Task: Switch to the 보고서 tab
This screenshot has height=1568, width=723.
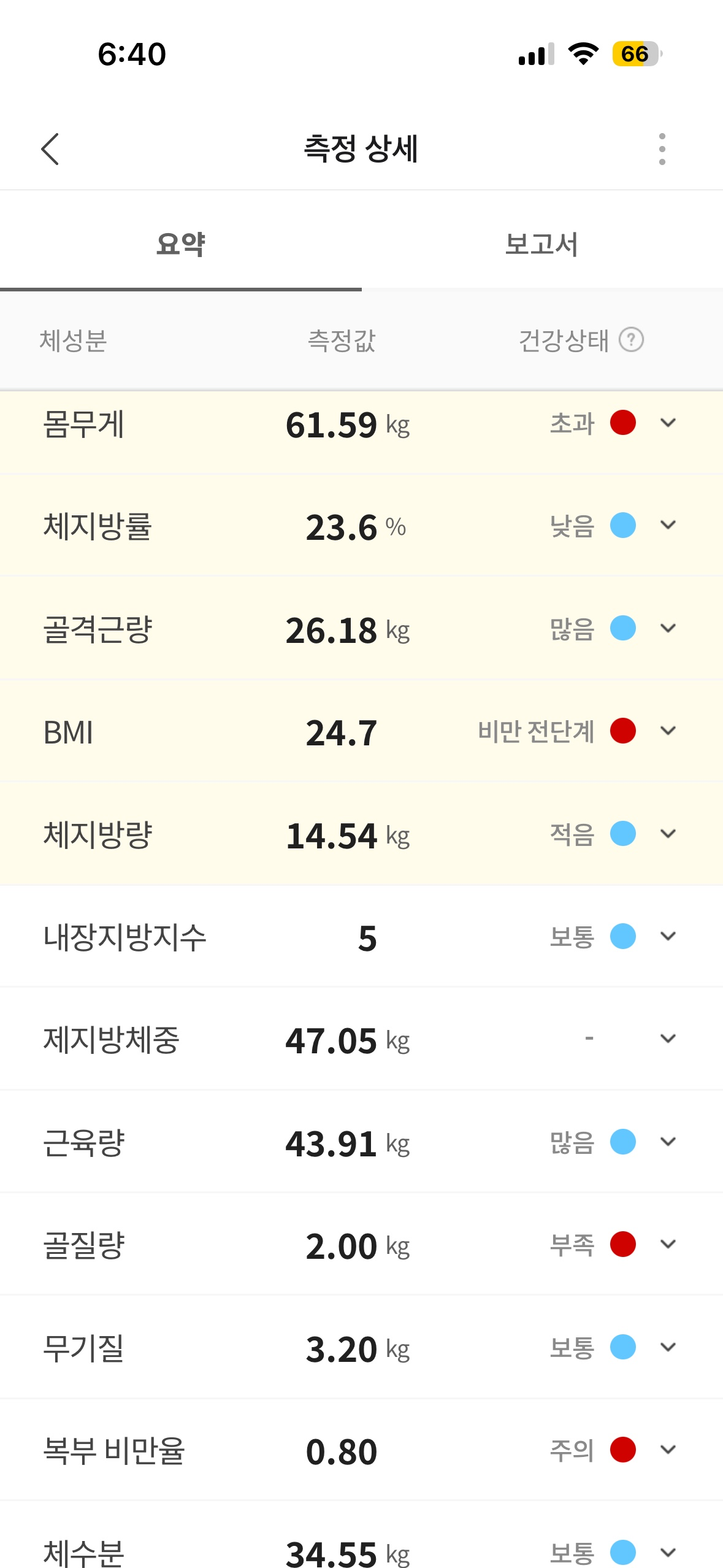Action: pos(541,244)
